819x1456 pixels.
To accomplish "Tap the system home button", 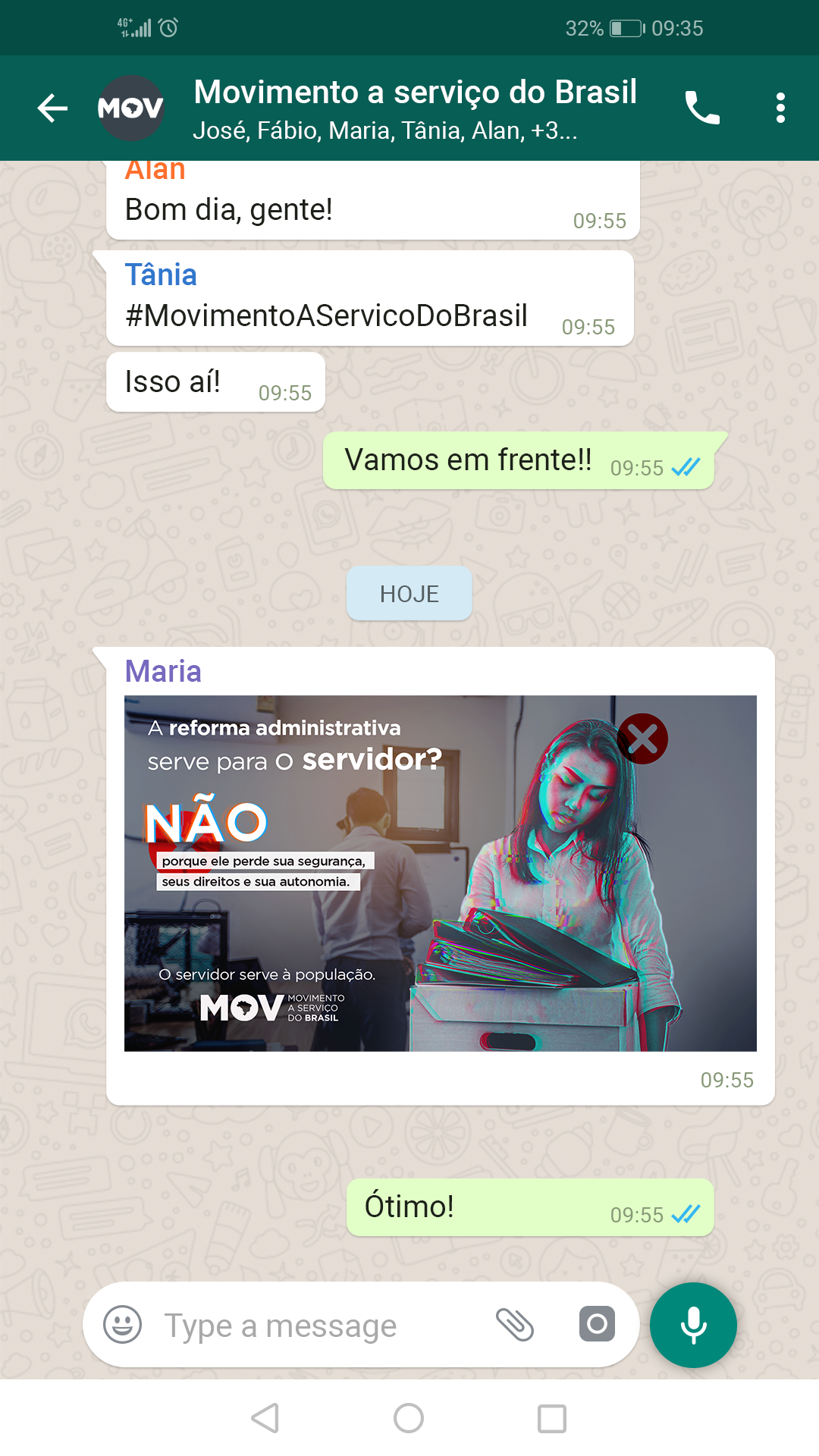I will click(x=409, y=1418).
